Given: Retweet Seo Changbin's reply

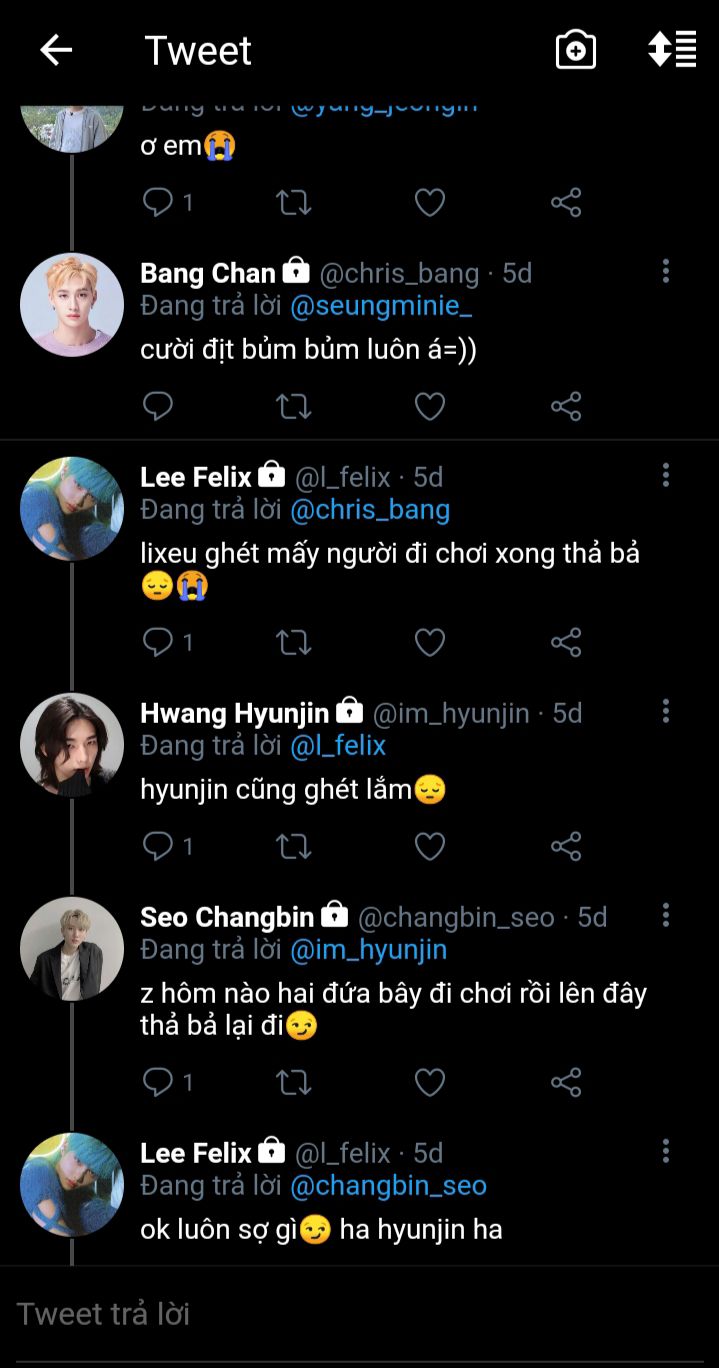Looking at the screenshot, I should coord(293,1082).
